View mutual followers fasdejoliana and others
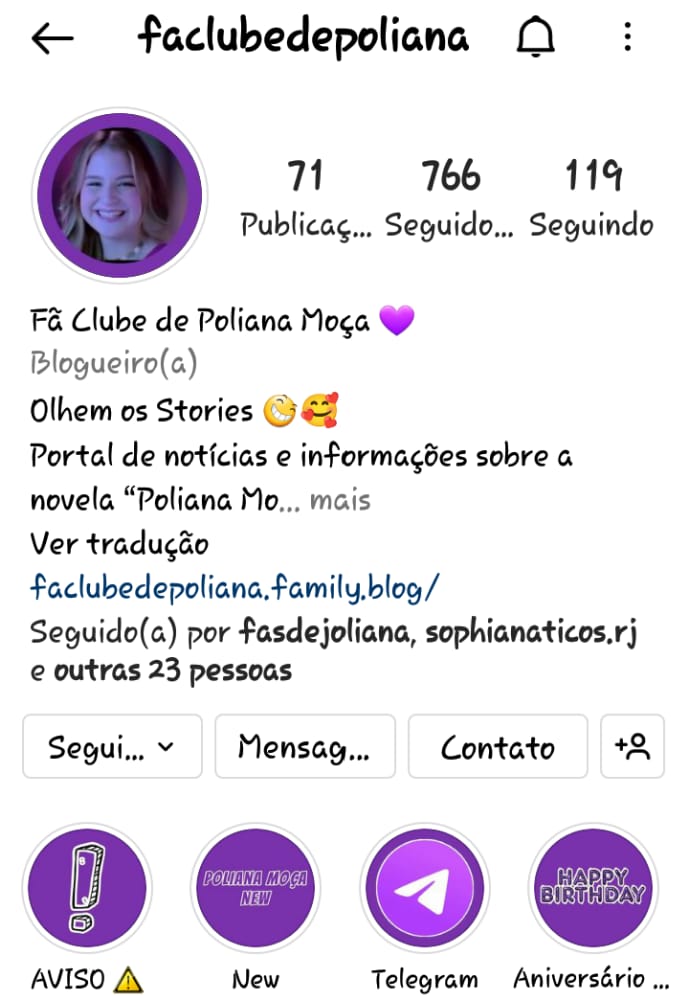Image resolution: width=688 pixels, height=1000 pixels. tap(333, 650)
